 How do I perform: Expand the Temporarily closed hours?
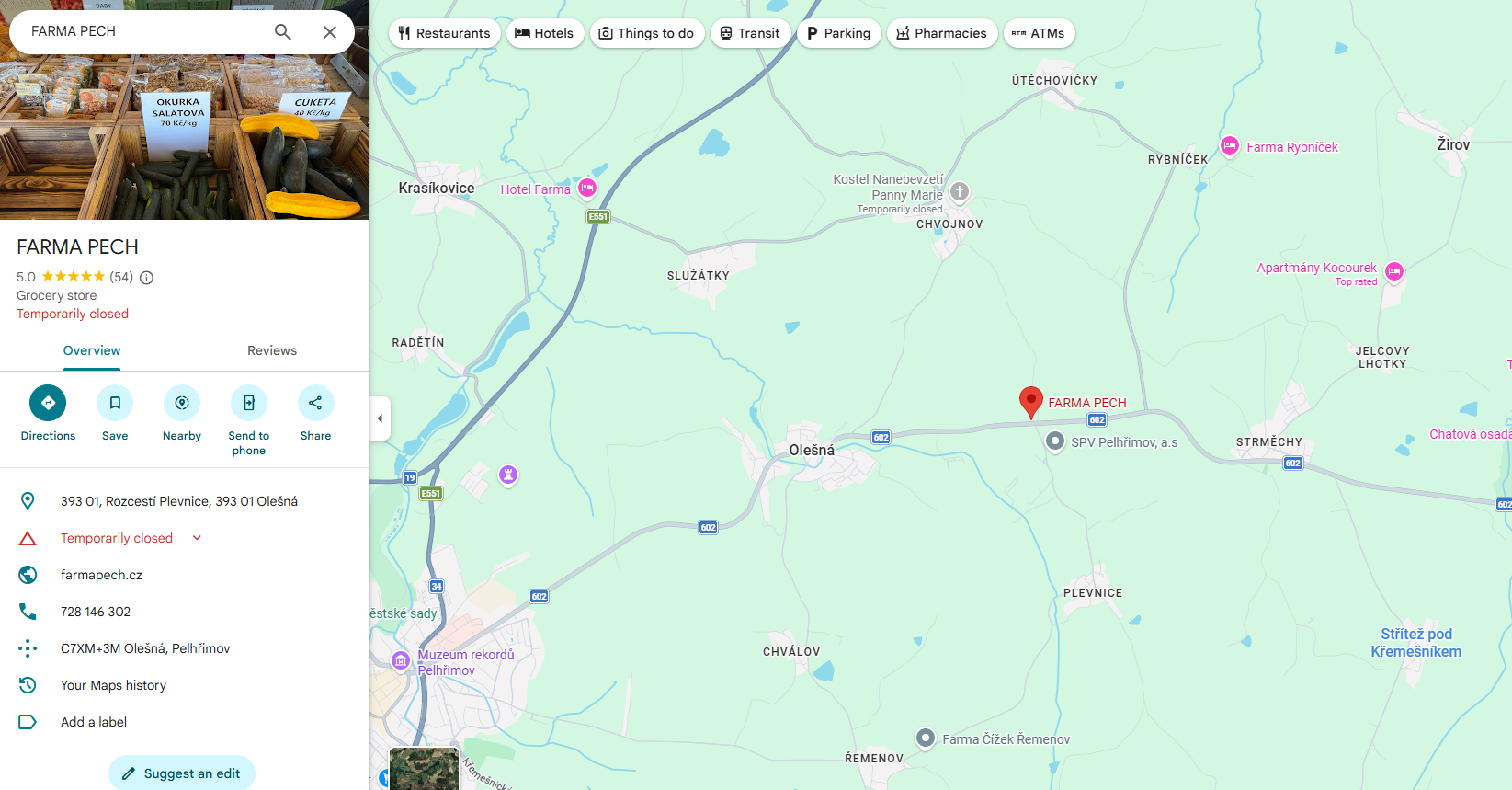pyautogui.click(x=197, y=538)
